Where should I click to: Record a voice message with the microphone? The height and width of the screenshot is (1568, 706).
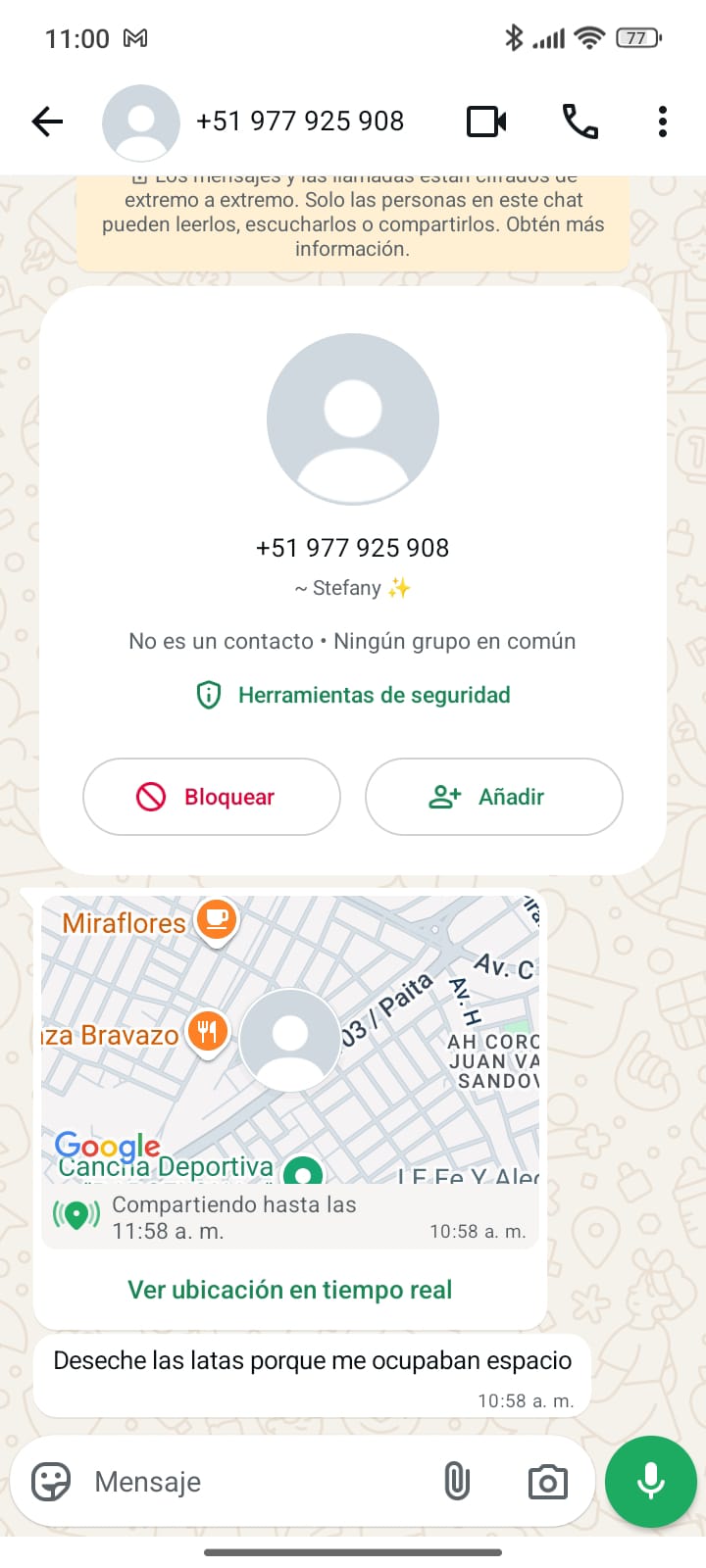[x=651, y=1482]
